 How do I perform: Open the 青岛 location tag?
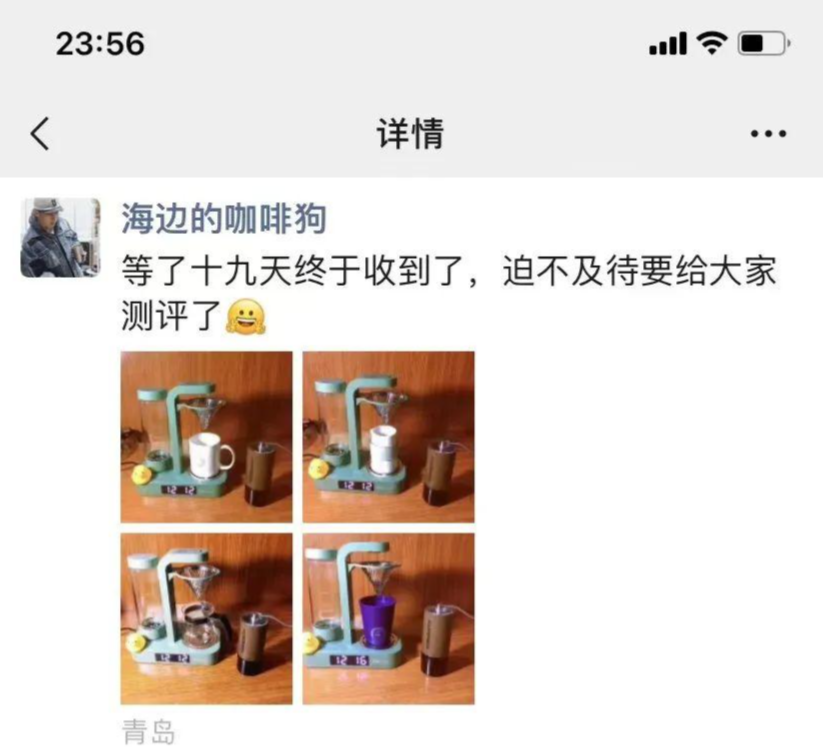147,733
